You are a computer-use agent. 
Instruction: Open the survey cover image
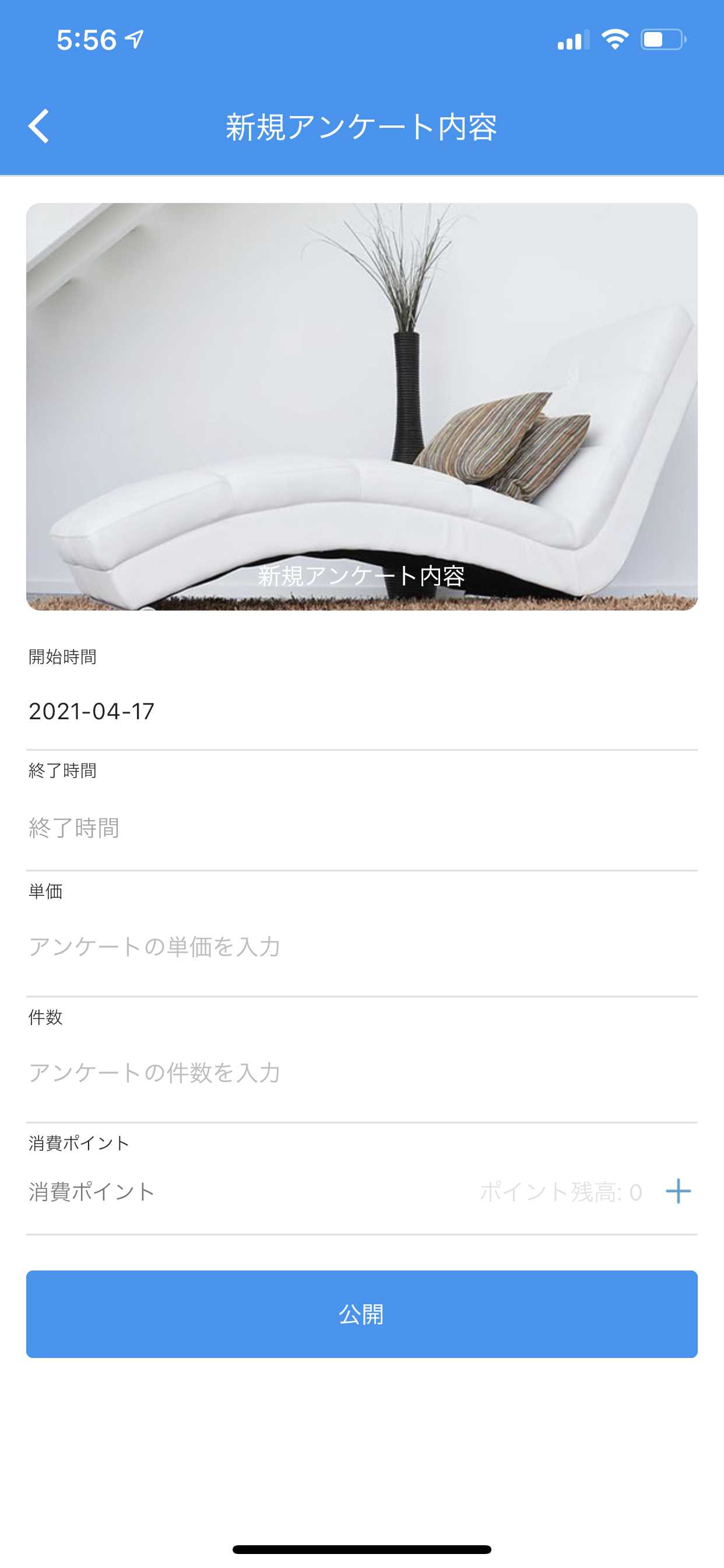pyautogui.click(x=361, y=406)
